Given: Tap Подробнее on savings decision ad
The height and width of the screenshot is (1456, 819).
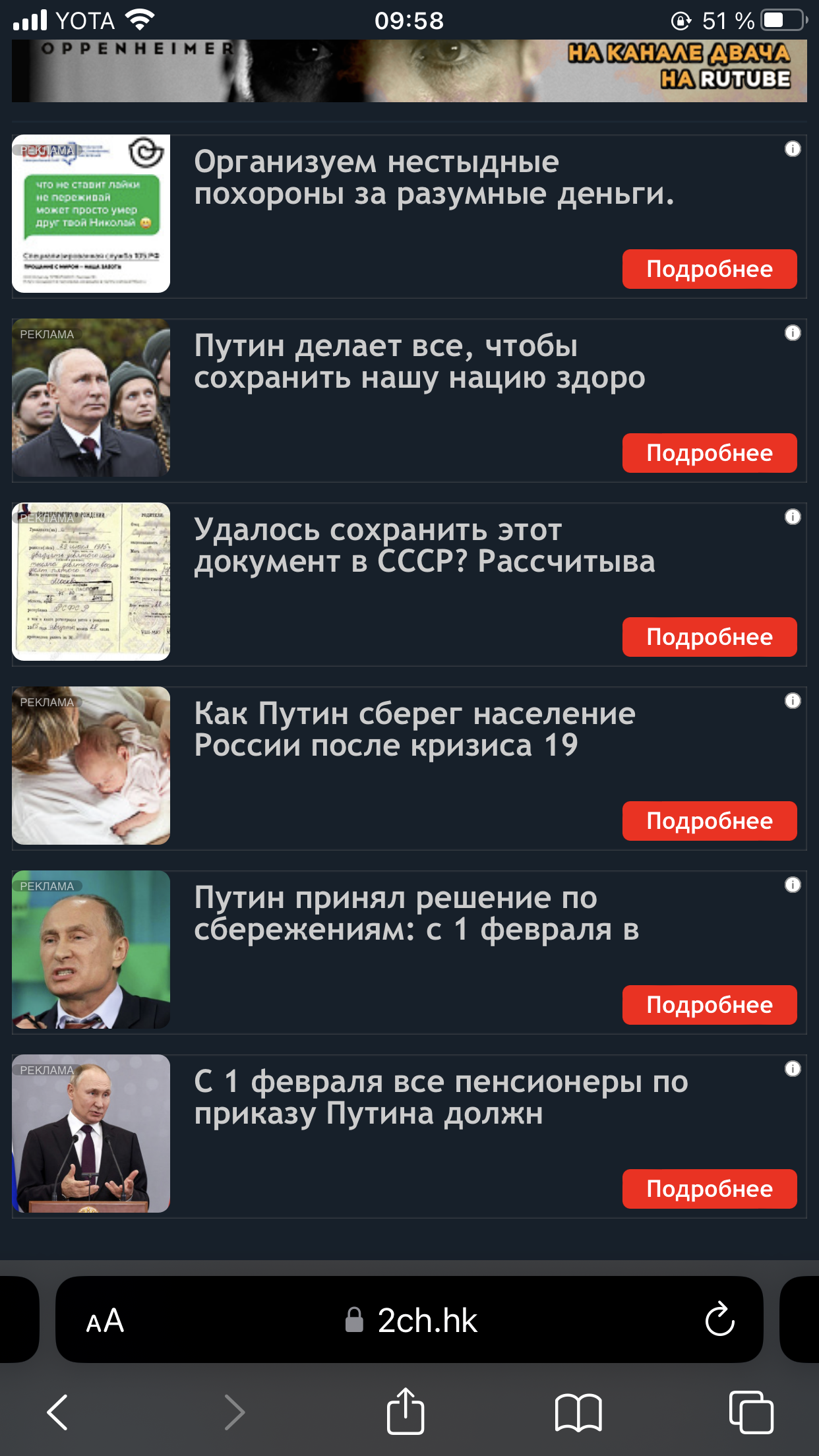Looking at the screenshot, I should [x=709, y=1005].
